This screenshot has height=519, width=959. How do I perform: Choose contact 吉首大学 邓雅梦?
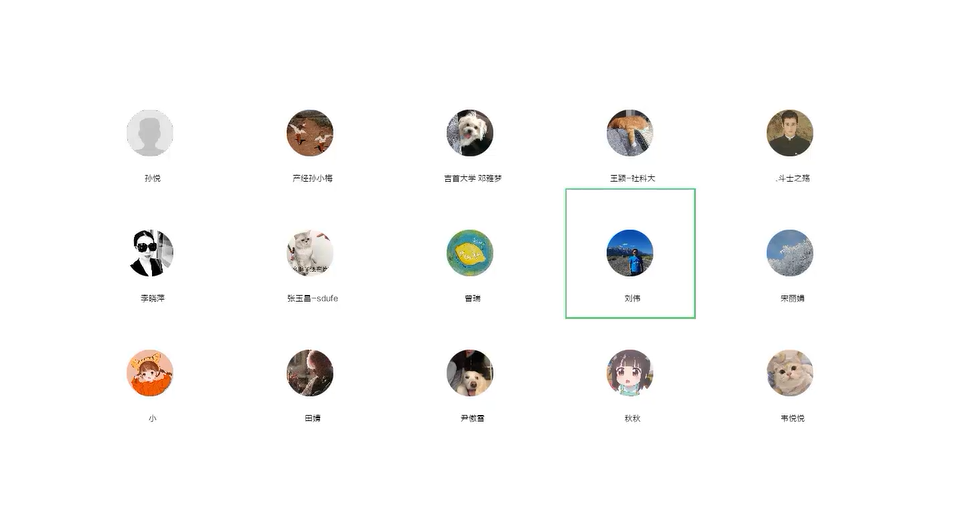click(x=470, y=134)
